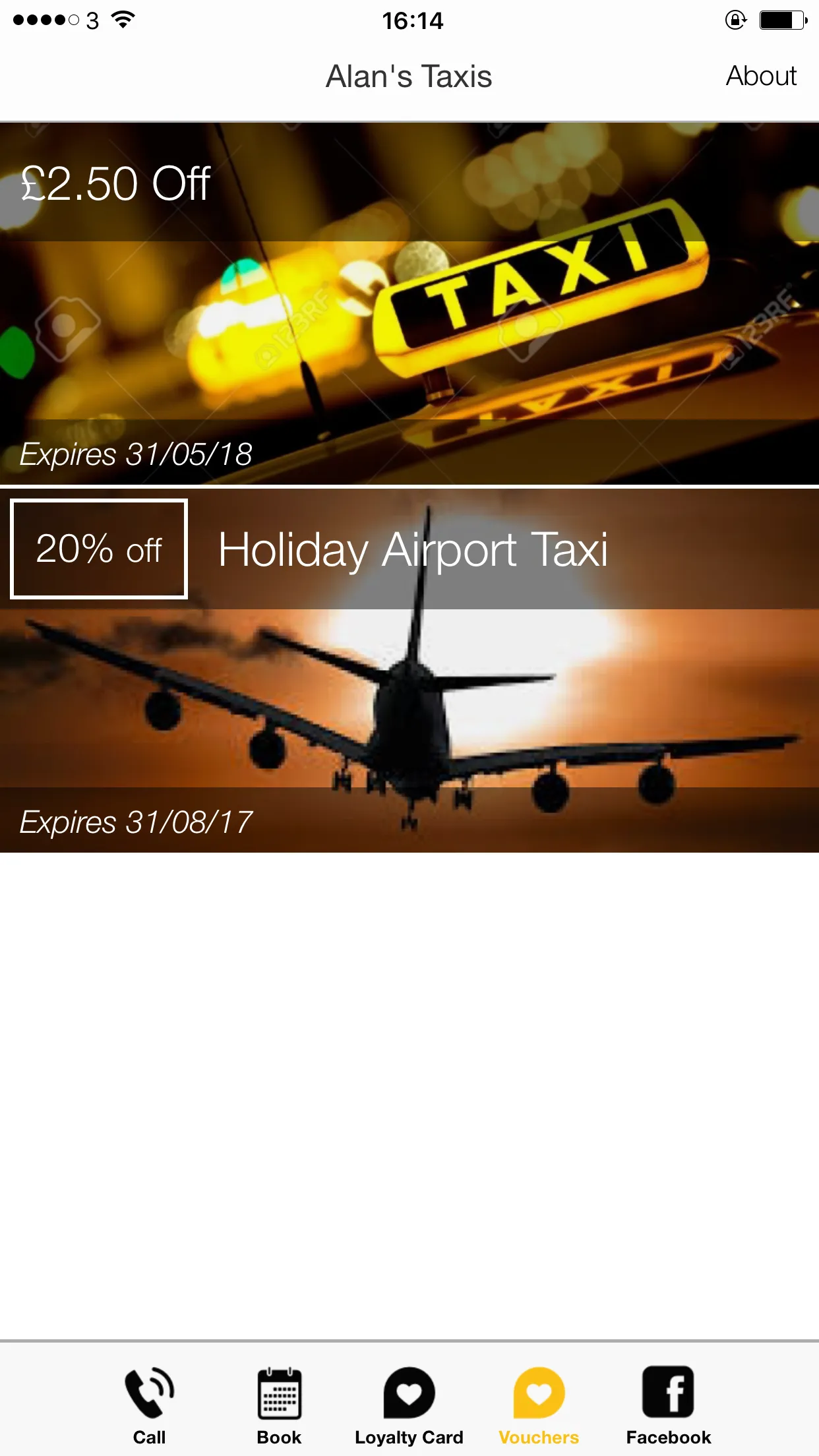The height and width of the screenshot is (1456, 819).
Task: Tap the 20% off badge
Action: (x=98, y=549)
